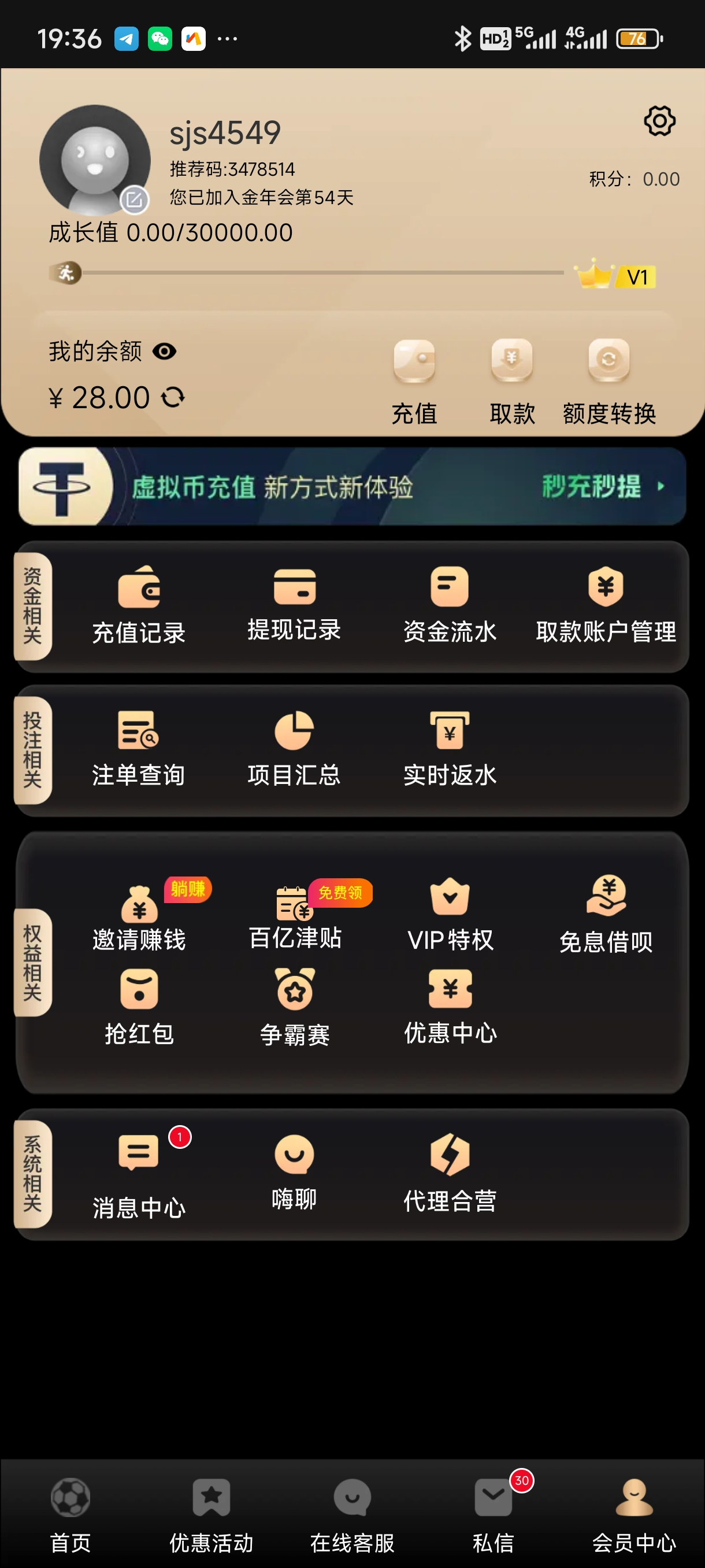The width and height of the screenshot is (705, 1568).
Task: Open the 私信 messages tab
Action: click(493, 1514)
